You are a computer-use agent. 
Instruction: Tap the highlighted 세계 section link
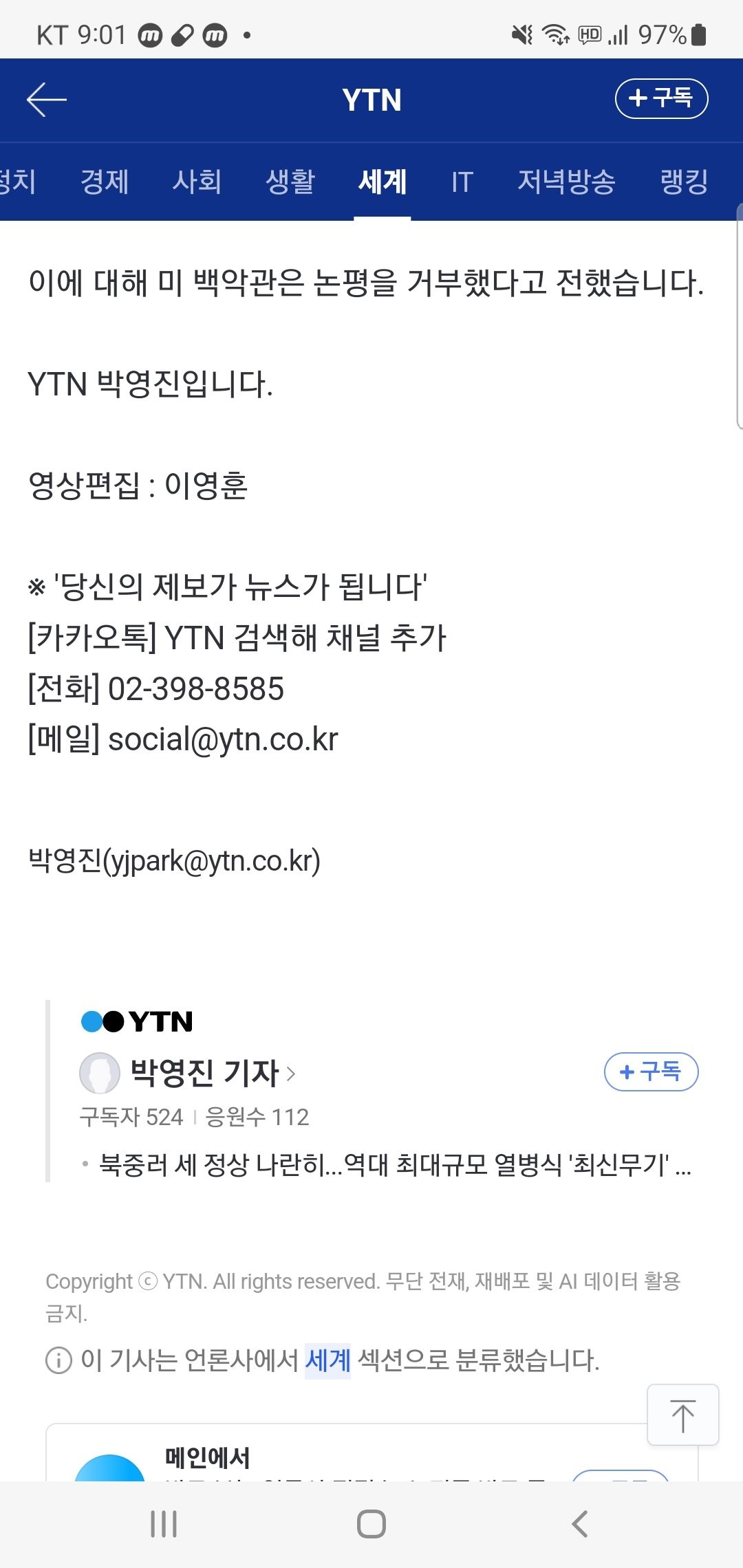click(327, 1360)
